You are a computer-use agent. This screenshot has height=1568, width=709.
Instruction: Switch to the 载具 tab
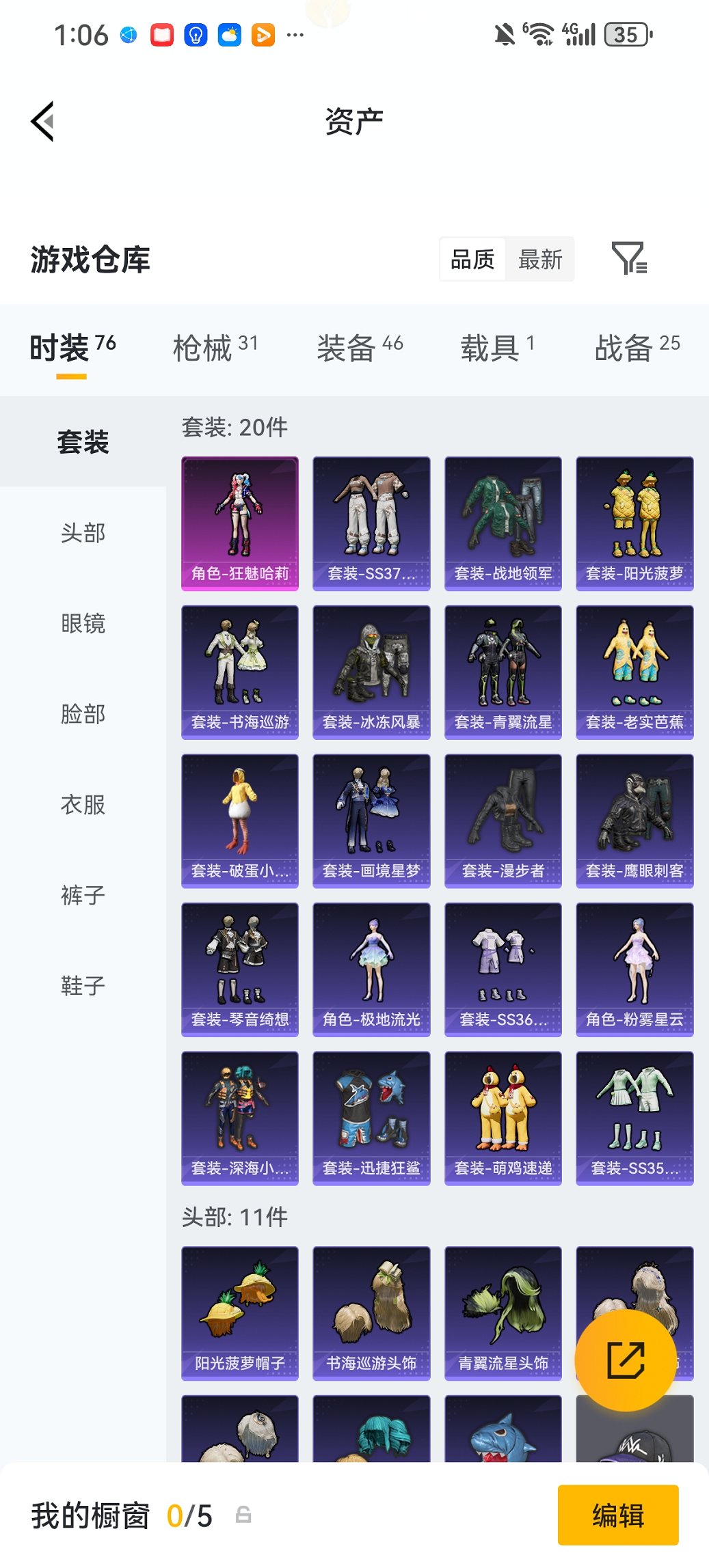point(496,348)
